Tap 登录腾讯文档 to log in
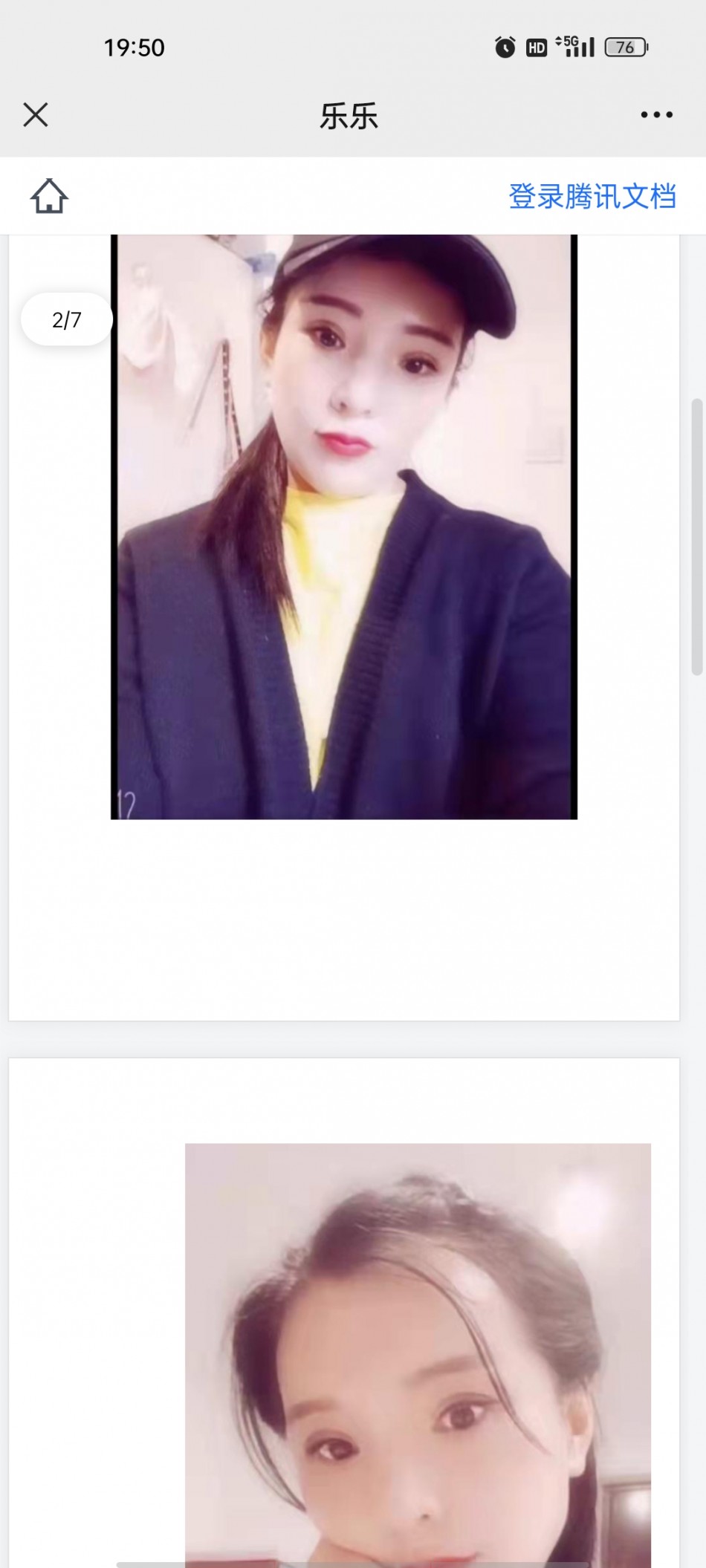The height and width of the screenshot is (1568, 706). click(x=592, y=197)
